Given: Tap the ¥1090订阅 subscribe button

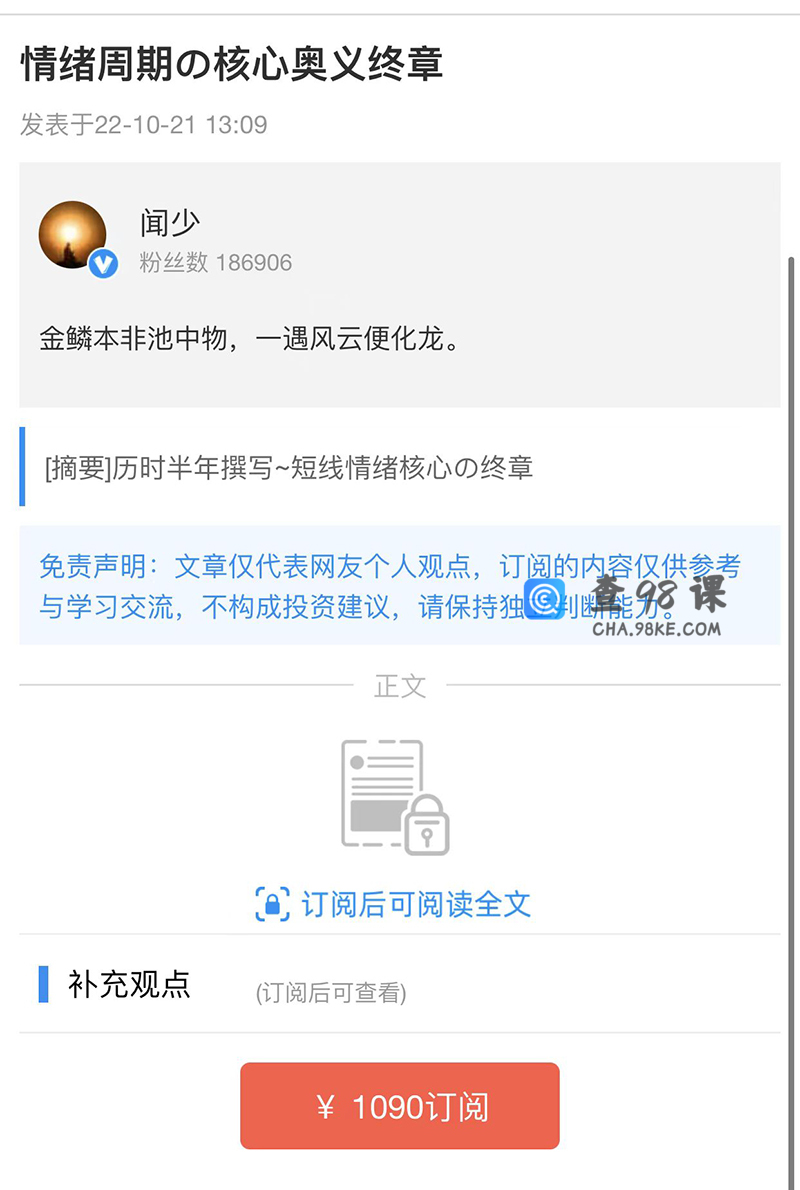Looking at the screenshot, I should pyautogui.click(x=399, y=1106).
